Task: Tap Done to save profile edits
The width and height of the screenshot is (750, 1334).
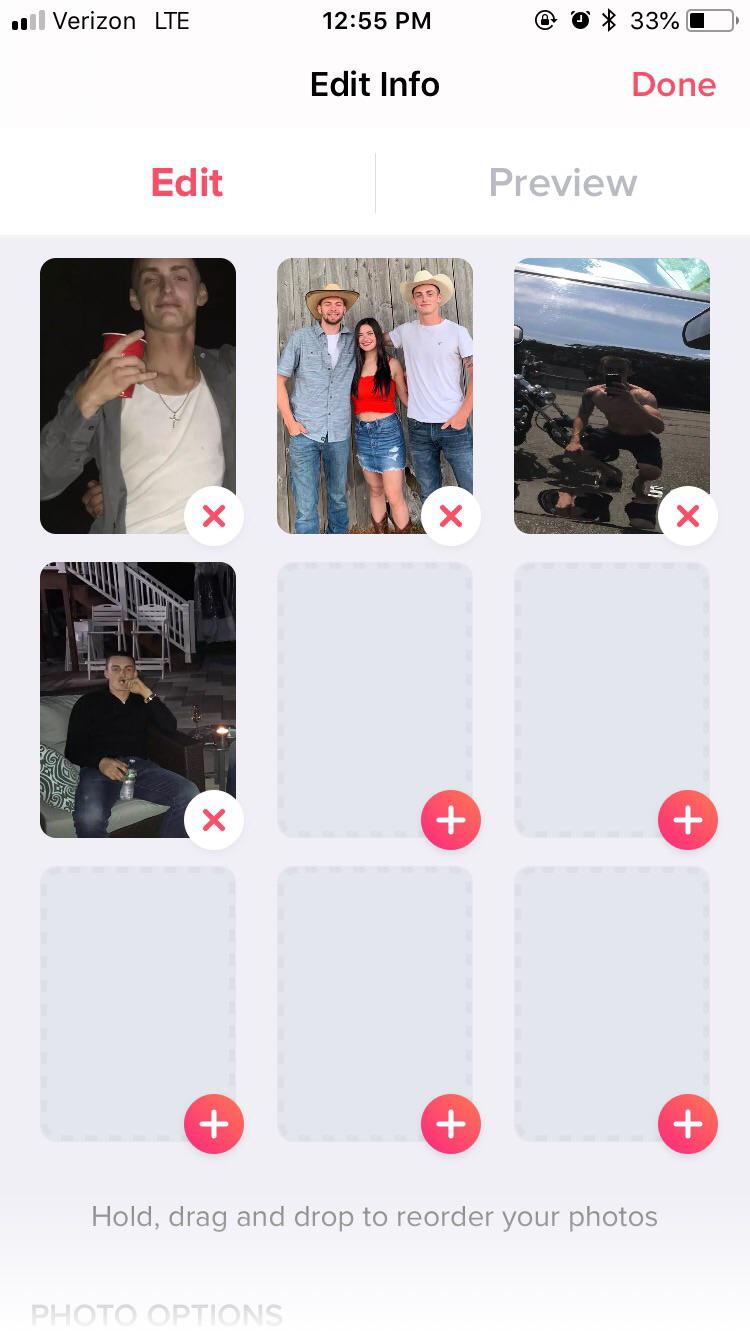Action: (673, 85)
